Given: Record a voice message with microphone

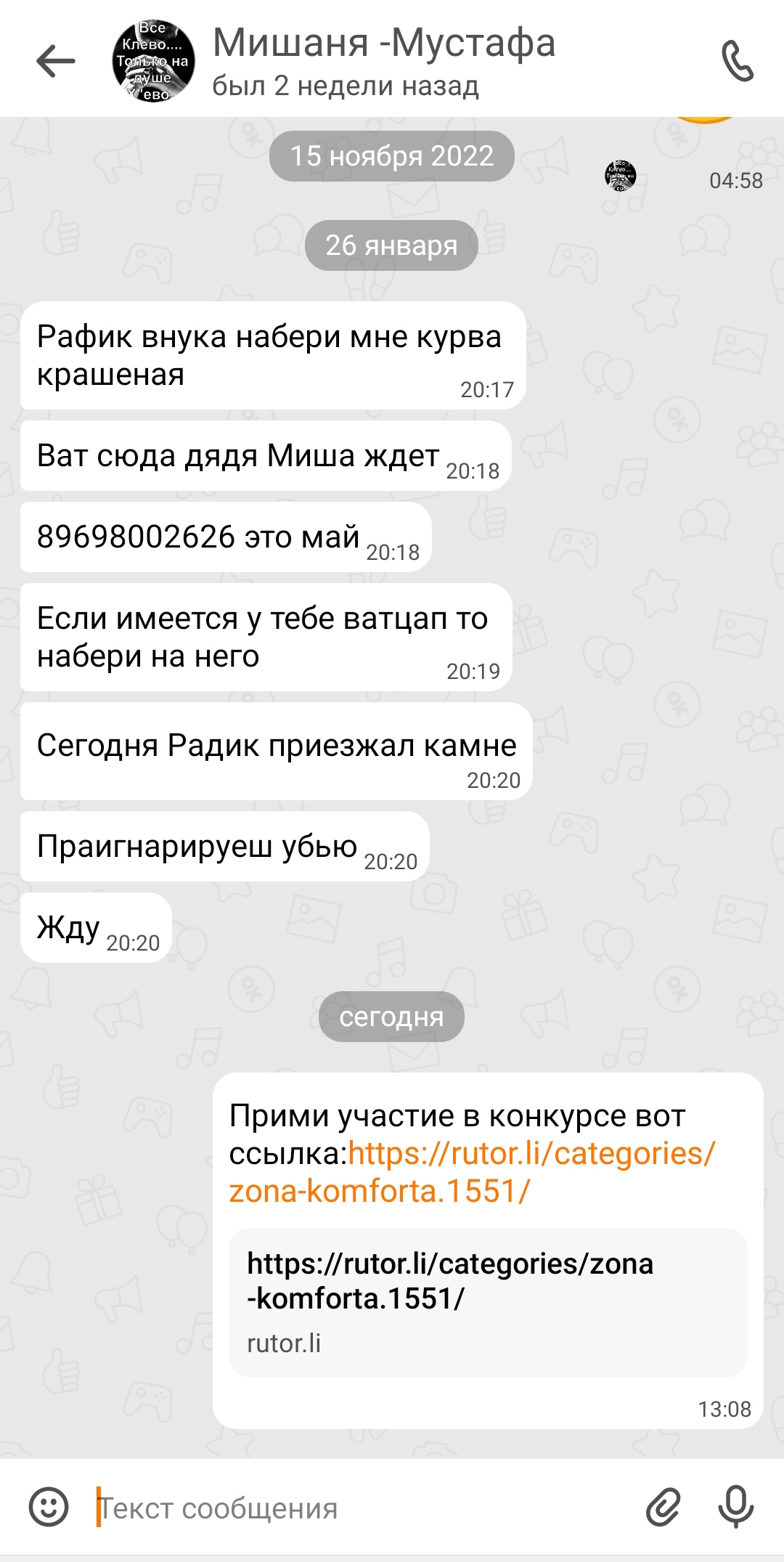Looking at the screenshot, I should click(x=735, y=1507).
